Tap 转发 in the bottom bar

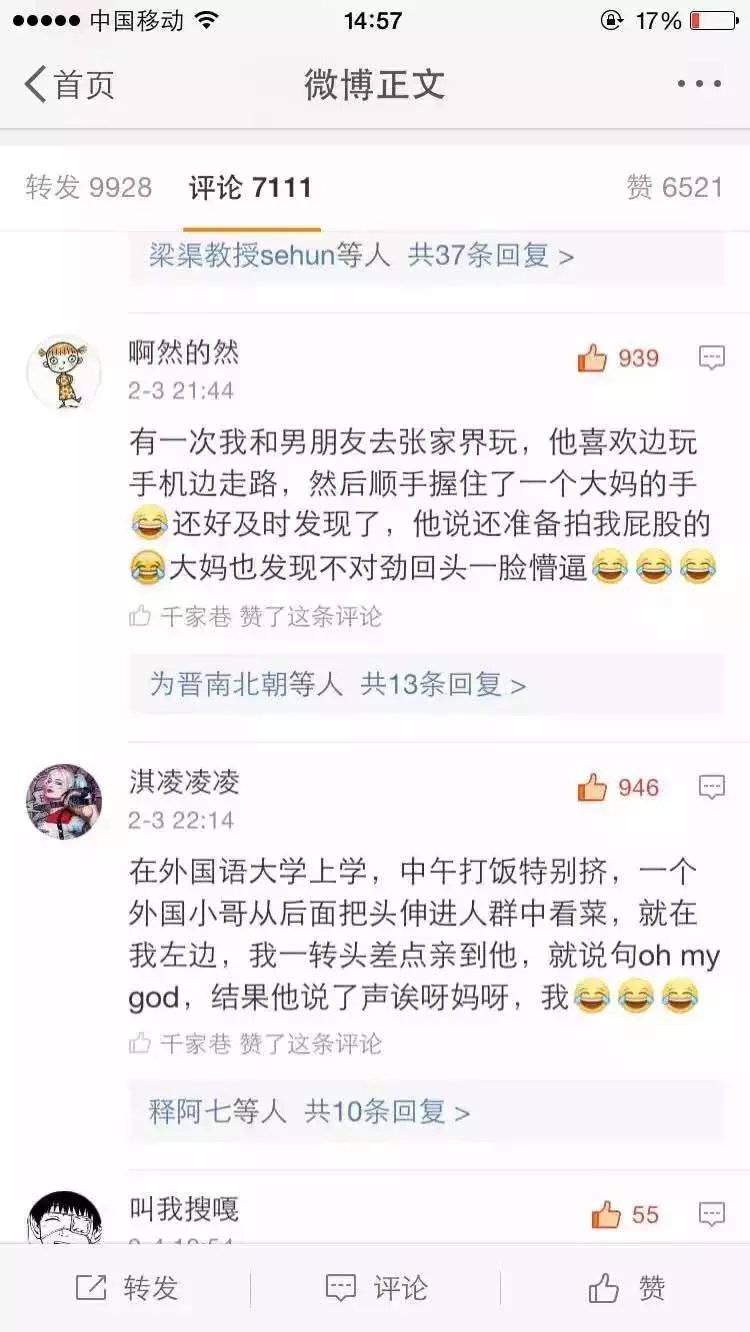coord(126,1288)
